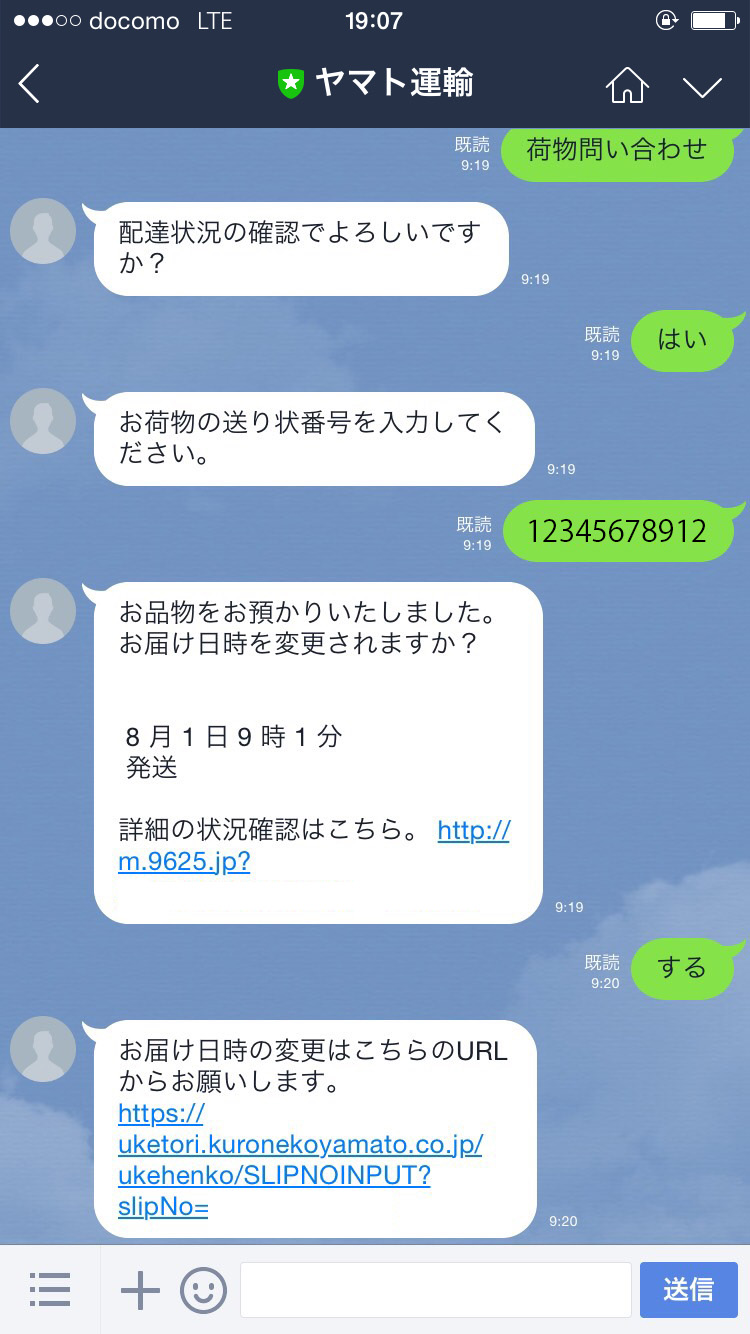The height and width of the screenshot is (1334, 750).
Task: Open the home icon in the header
Action: pos(627,86)
